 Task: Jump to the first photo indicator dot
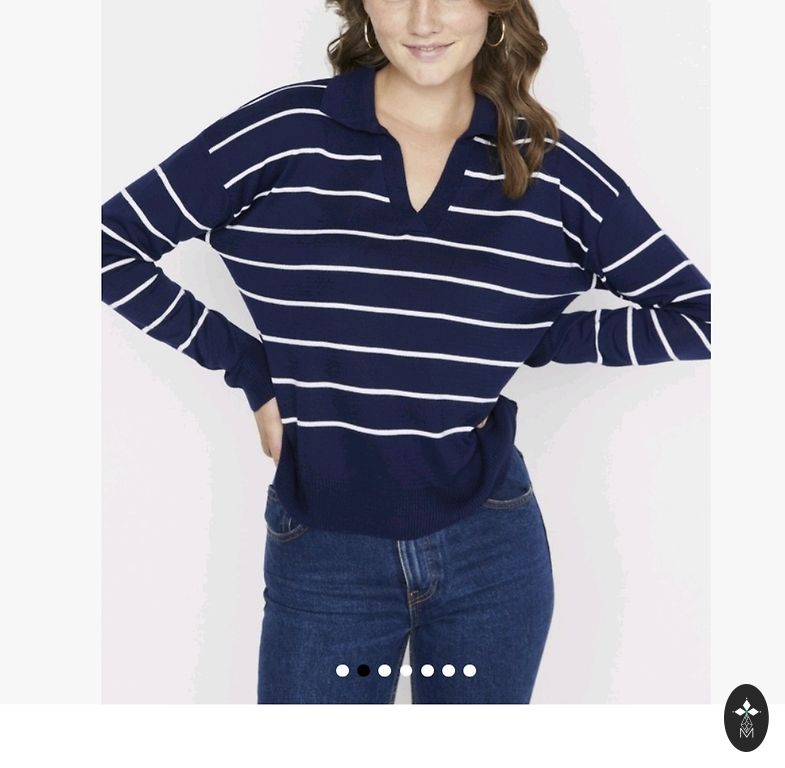pos(342,671)
